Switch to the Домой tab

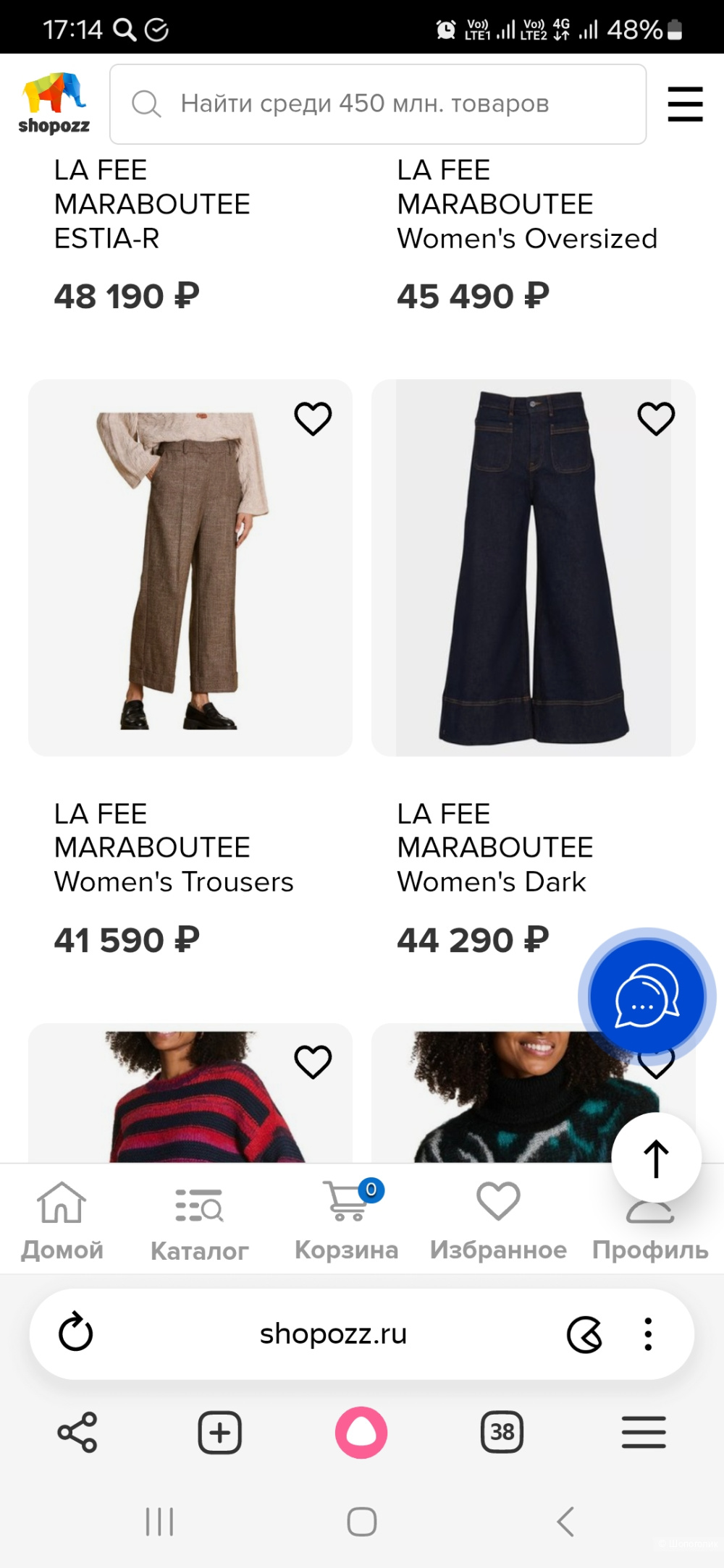62,1221
